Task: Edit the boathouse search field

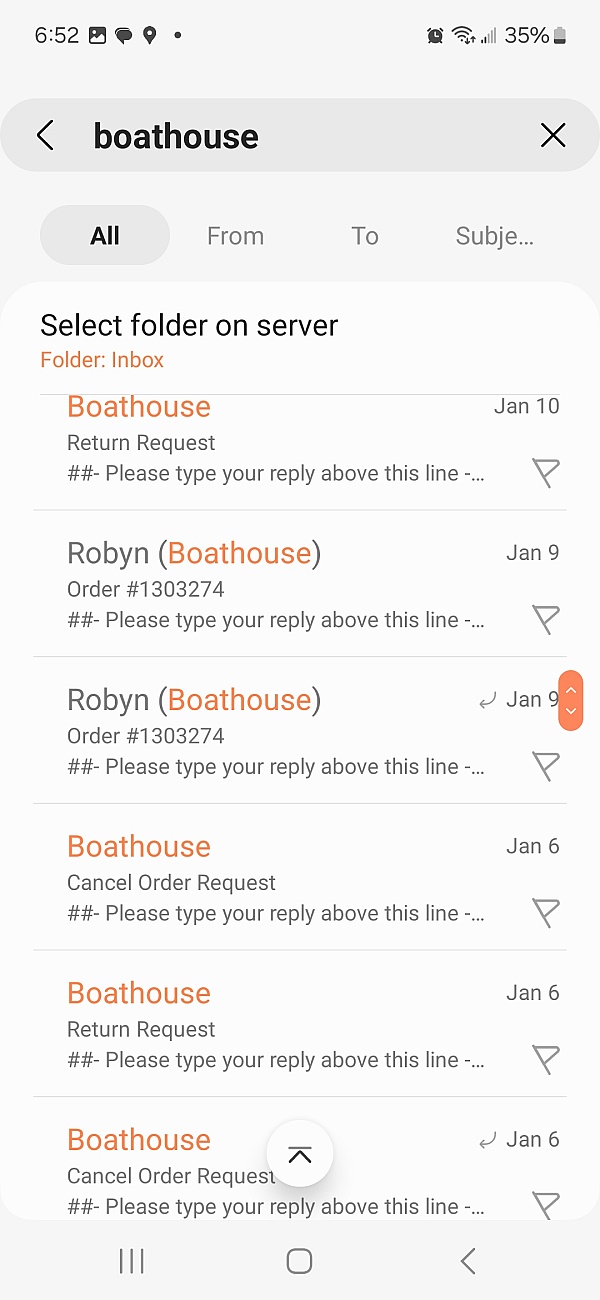Action: [x=300, y=136]
